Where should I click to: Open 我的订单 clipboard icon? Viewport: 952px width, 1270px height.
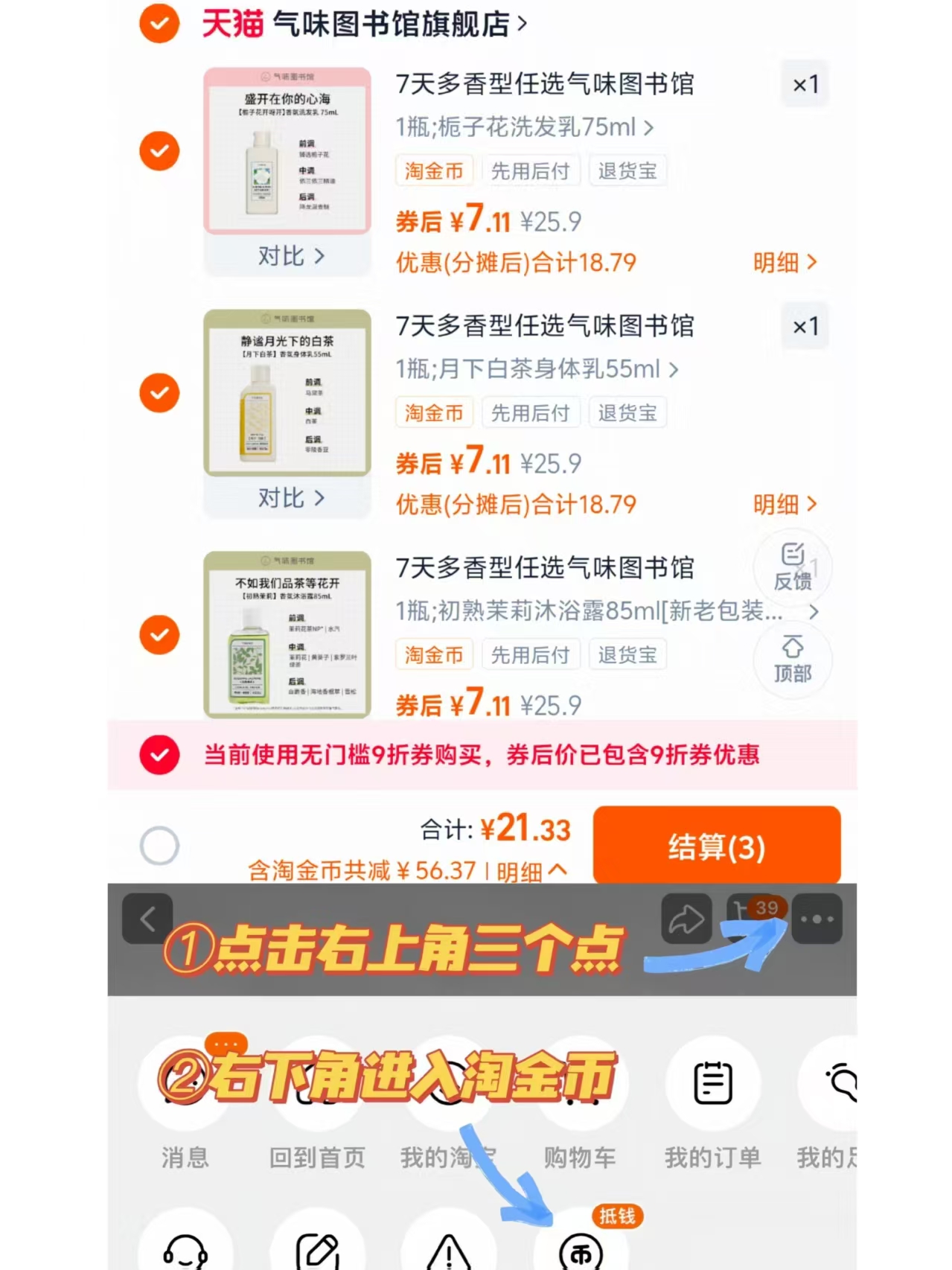coord(712,1085)
